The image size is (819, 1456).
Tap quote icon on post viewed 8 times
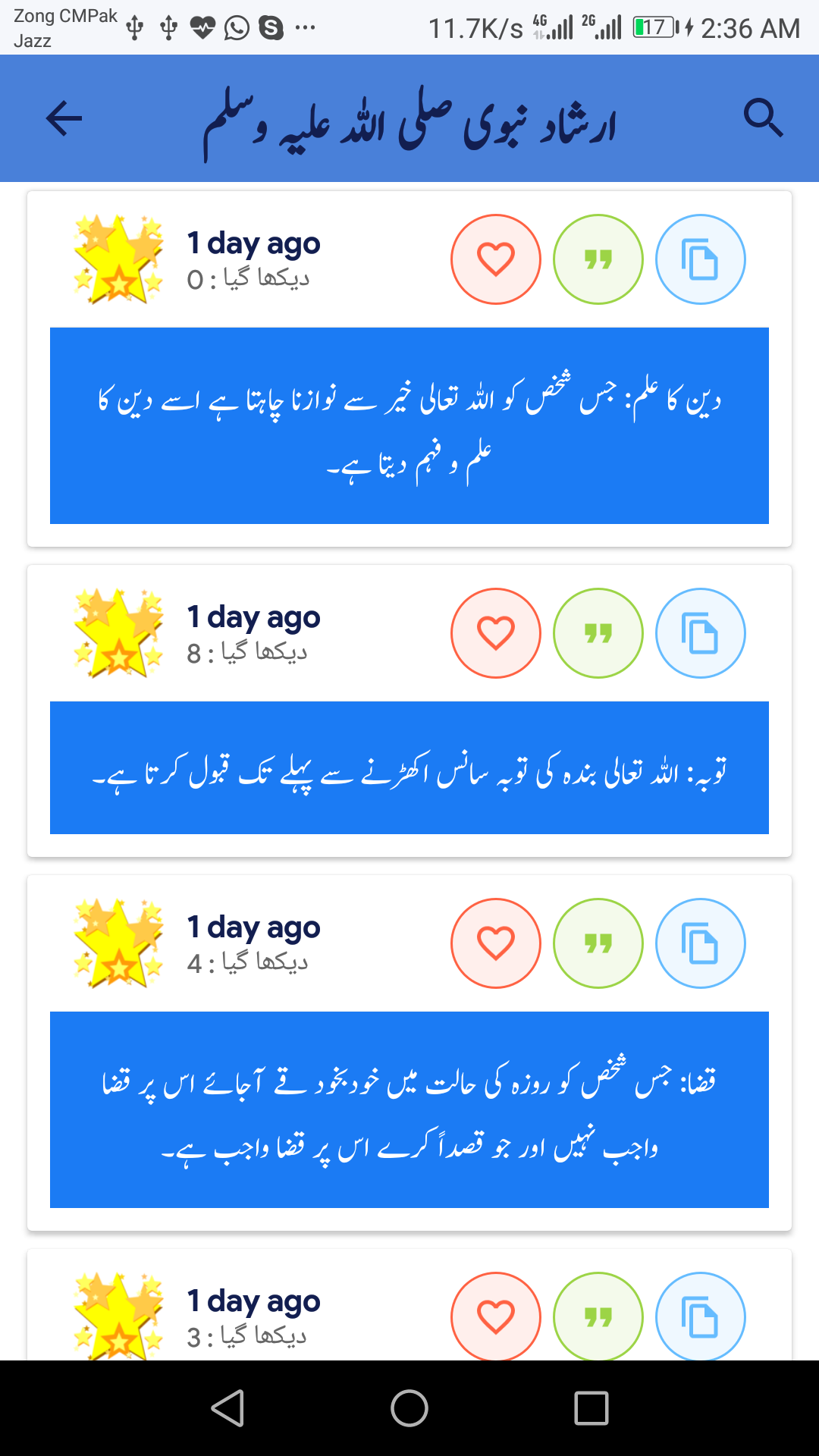(x=598, y=633)
